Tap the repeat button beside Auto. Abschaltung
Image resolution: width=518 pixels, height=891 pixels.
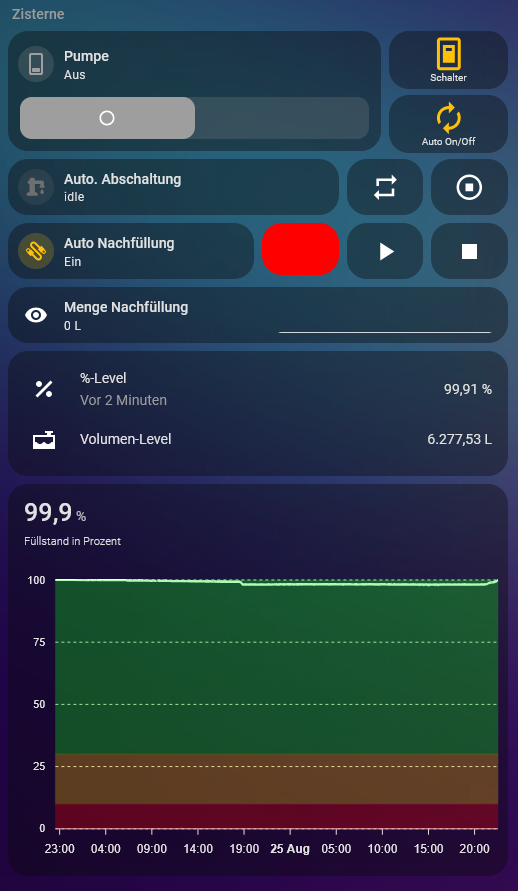[x=385, y=187]
